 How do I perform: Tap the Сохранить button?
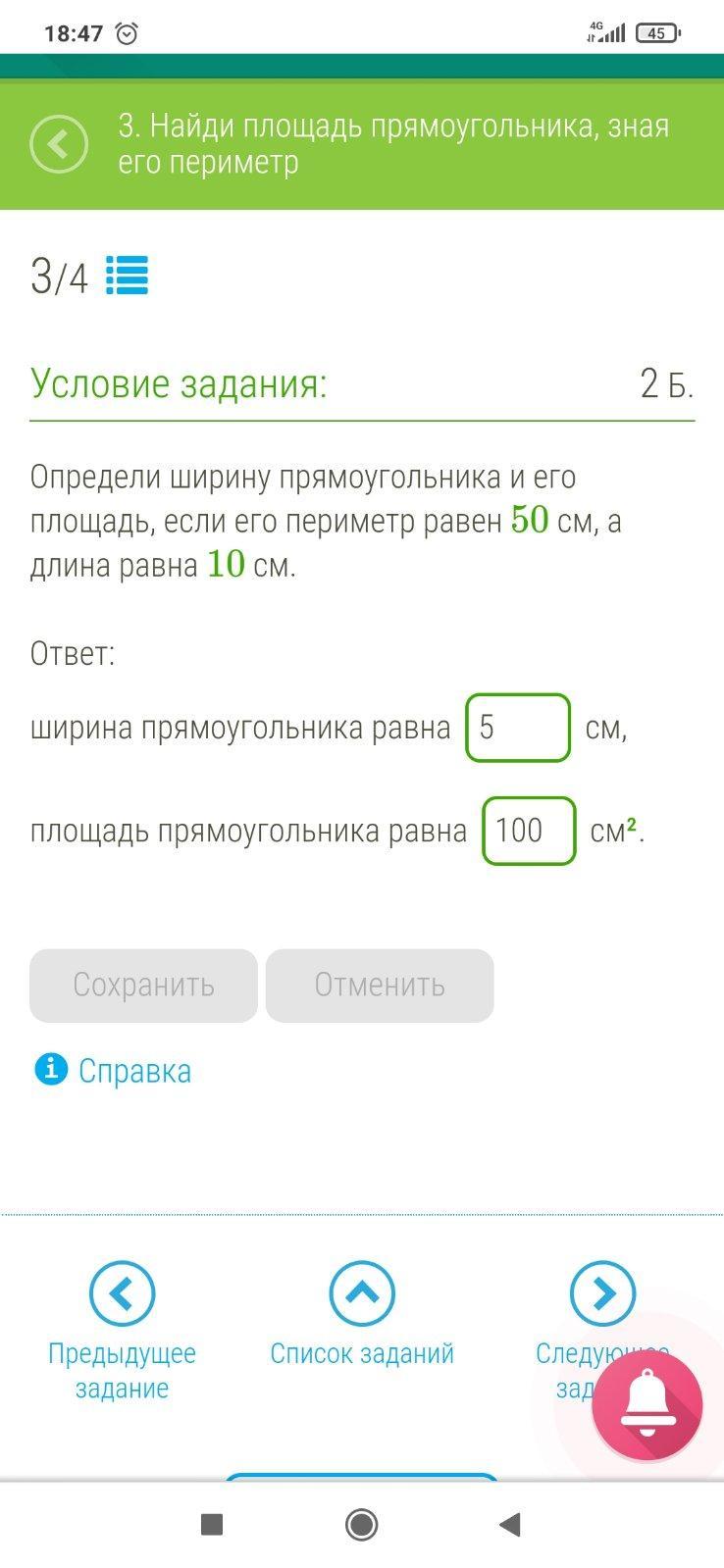click(x=143, y=985)
